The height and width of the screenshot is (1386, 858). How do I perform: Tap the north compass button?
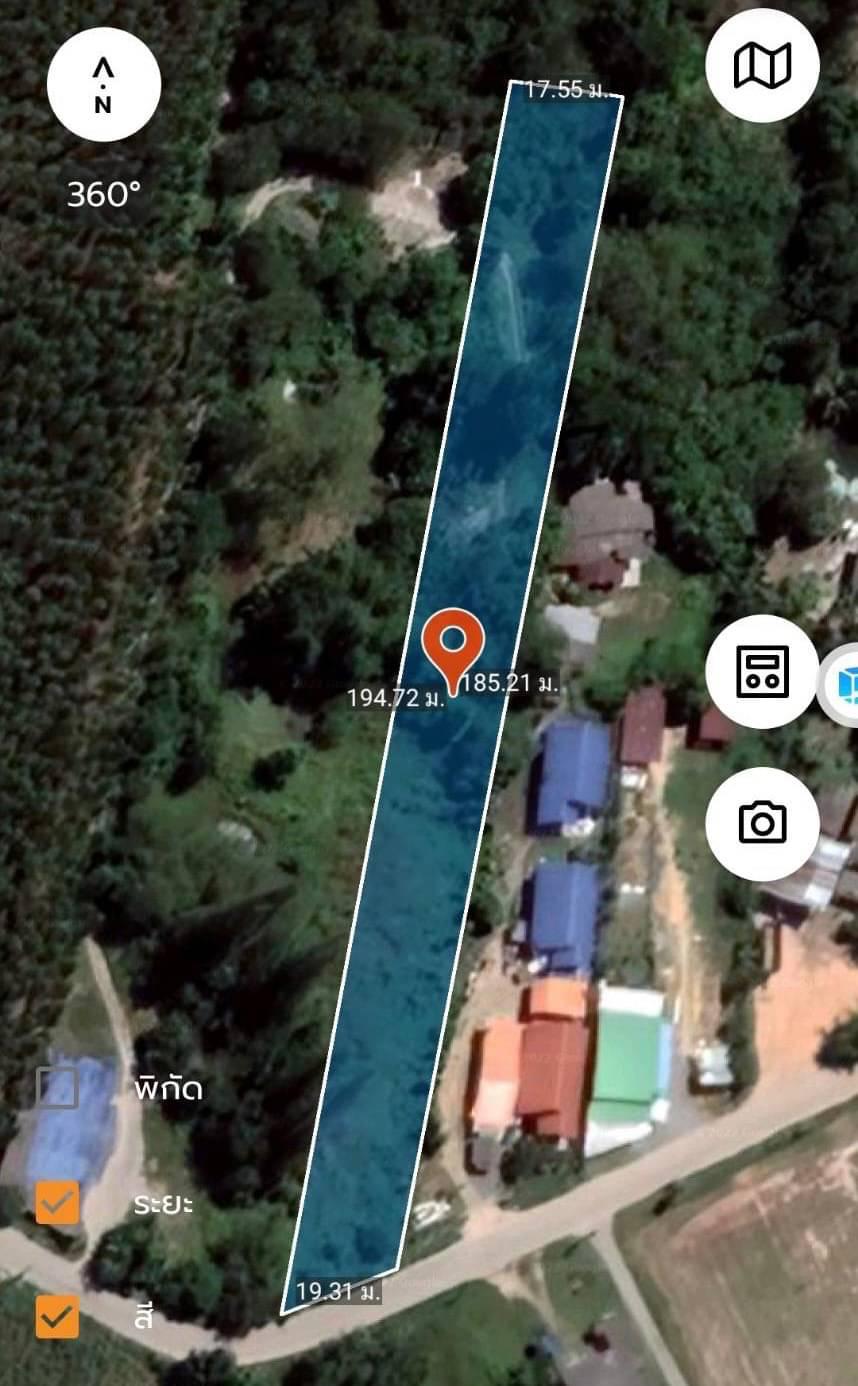103,85
